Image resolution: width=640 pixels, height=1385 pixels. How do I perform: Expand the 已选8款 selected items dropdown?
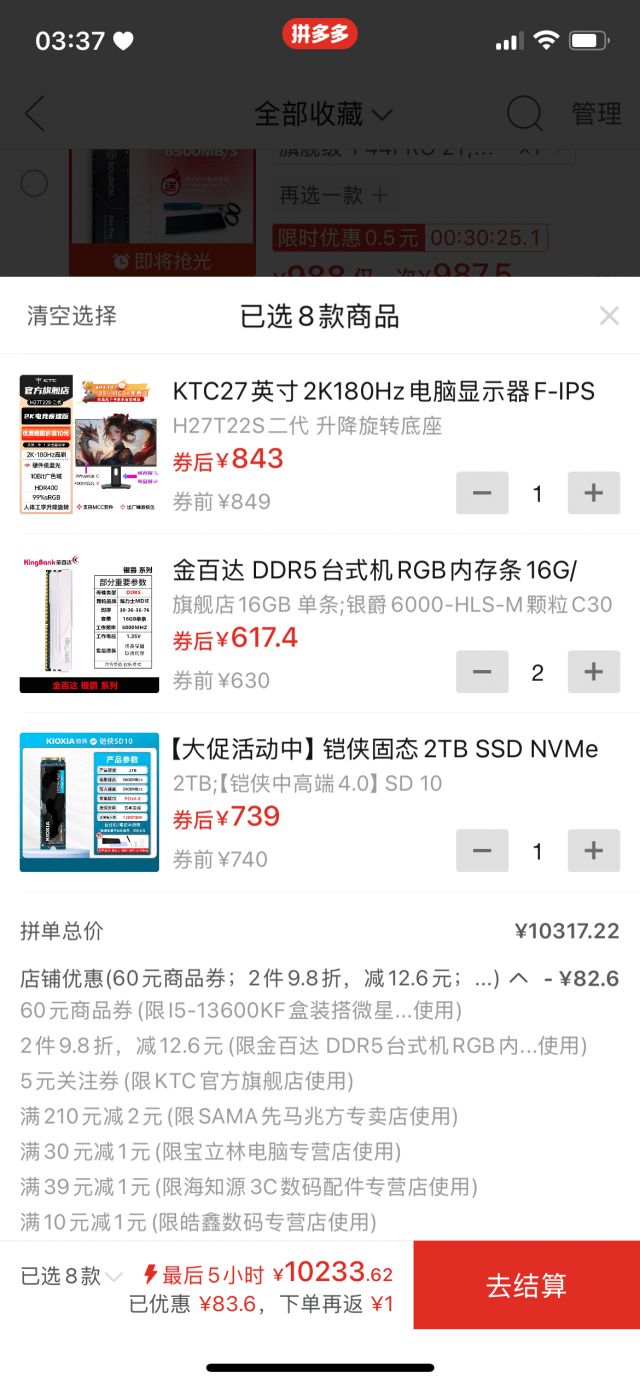72,1276
